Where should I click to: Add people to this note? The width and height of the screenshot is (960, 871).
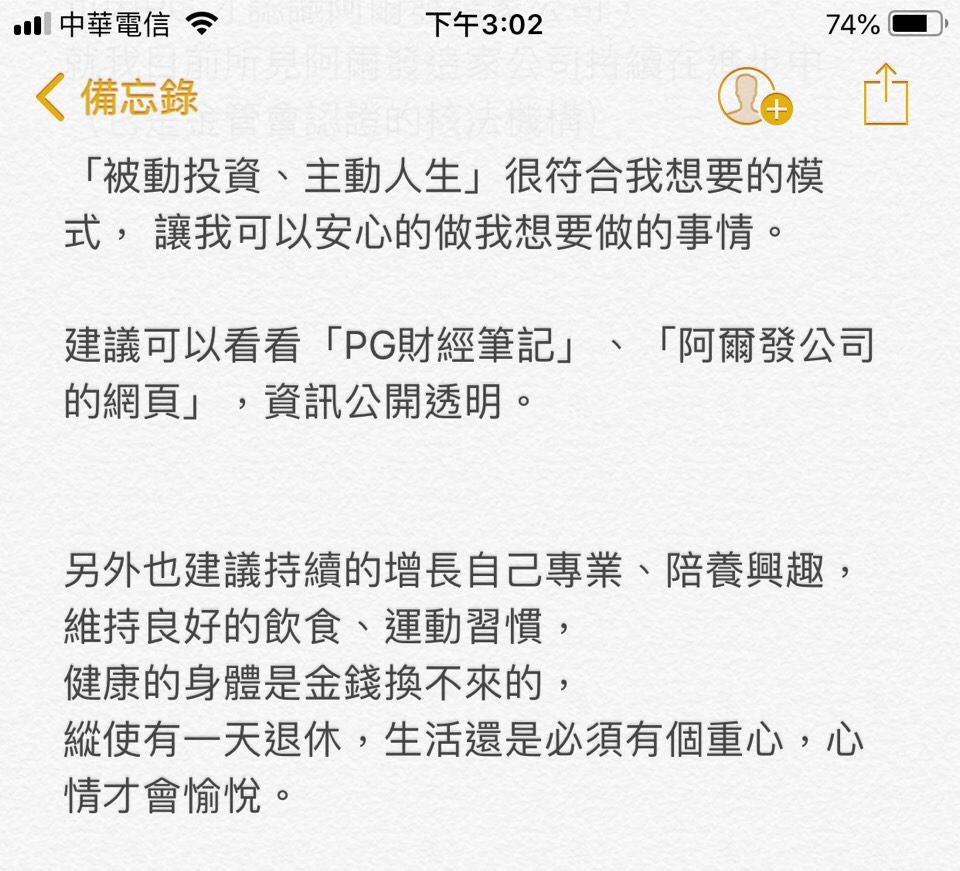click(x=754, y=97)
